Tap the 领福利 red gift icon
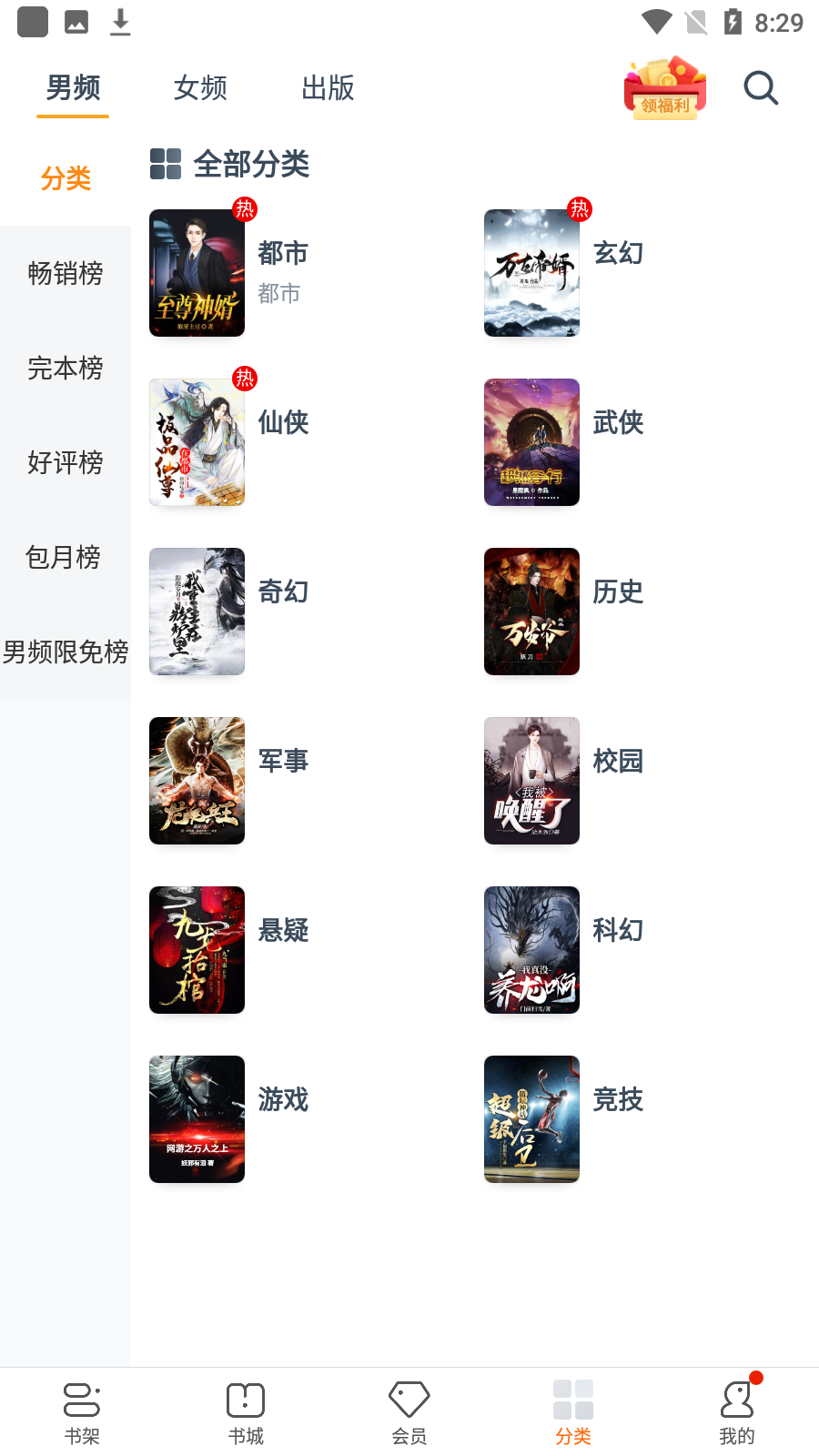This screenshot has width=819, height=1456. pyautogui.click(x=664, y=88)
